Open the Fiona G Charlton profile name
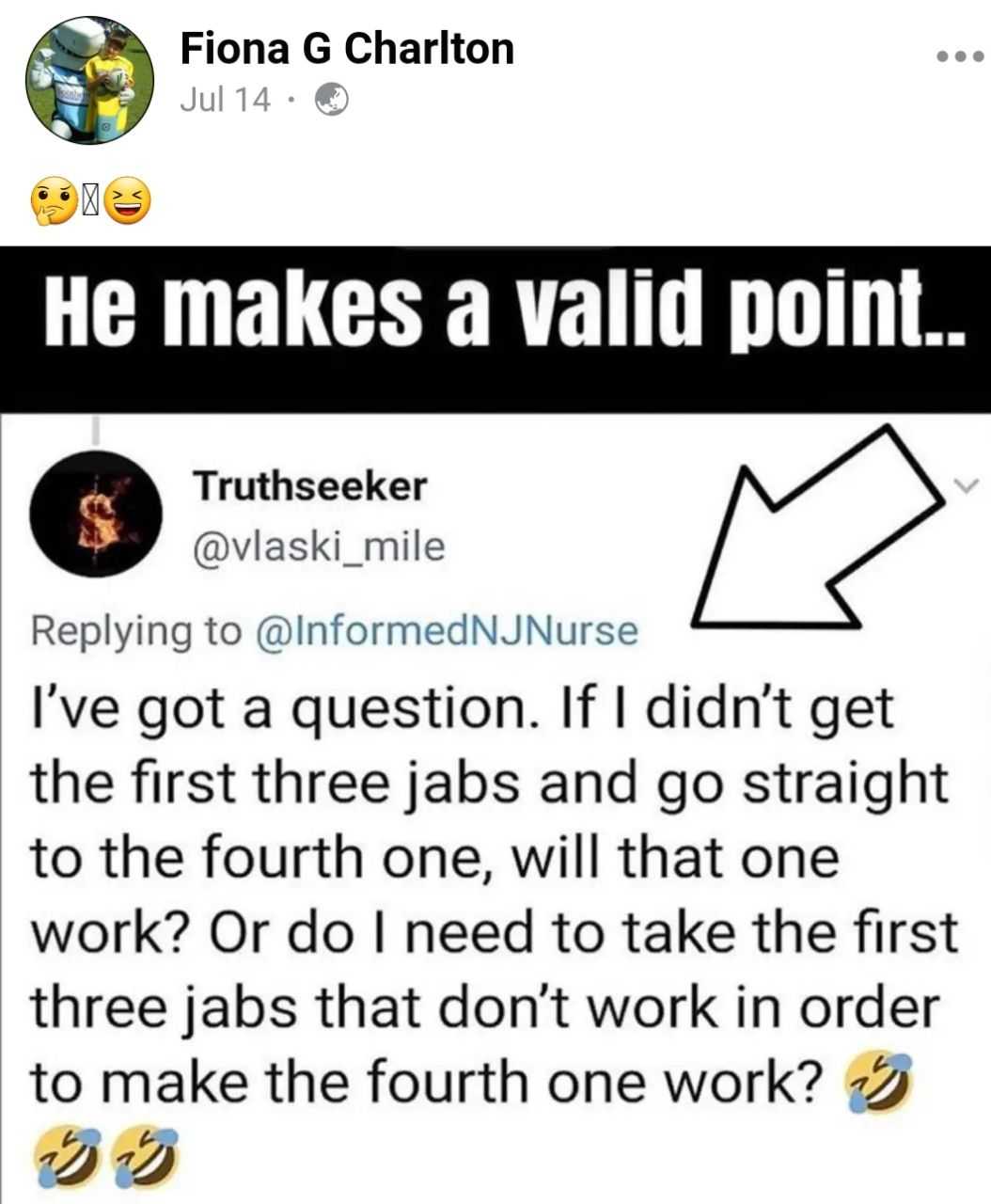This screenshot has width=991, height=1204. [347, 49]
